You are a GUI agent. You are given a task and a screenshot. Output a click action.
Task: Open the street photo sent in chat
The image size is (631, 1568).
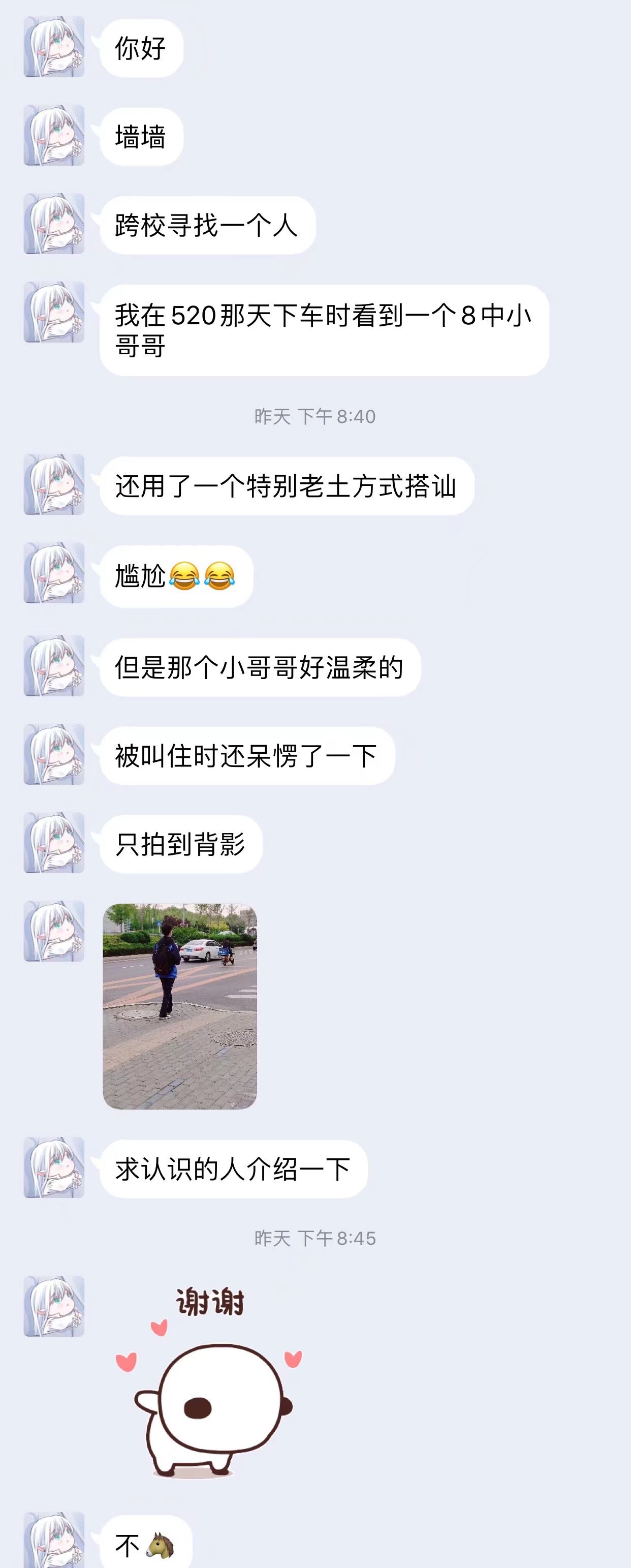click(179, 1005)
